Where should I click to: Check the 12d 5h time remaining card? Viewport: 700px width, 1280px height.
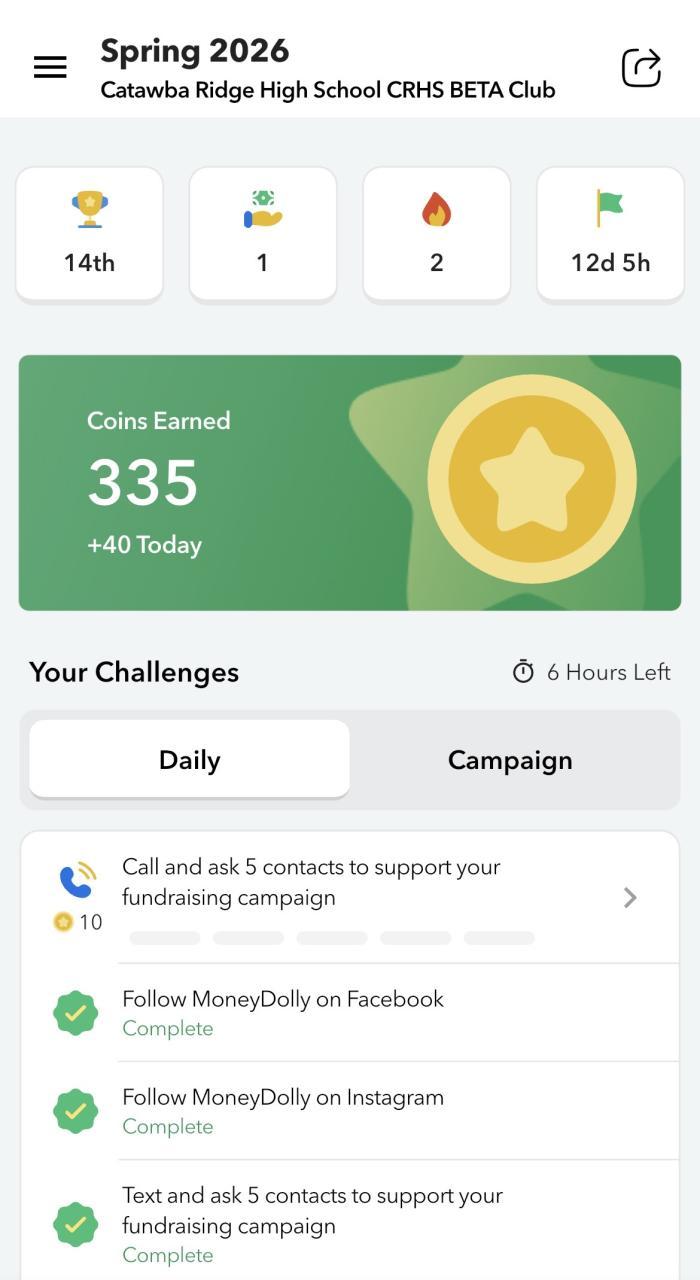pos(610,234)
